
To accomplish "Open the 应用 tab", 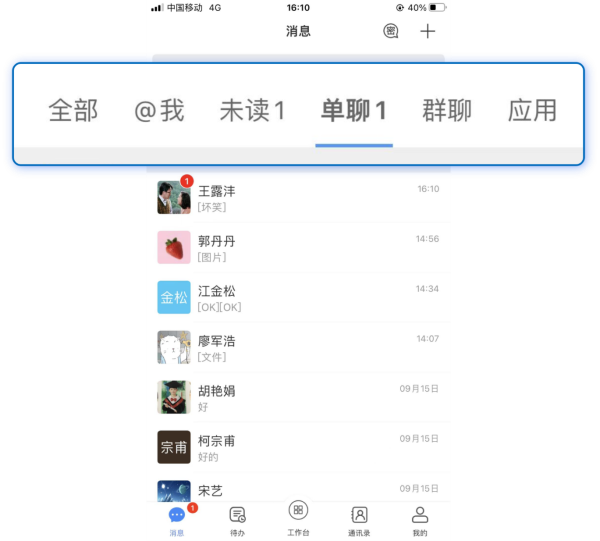I will tap(532, 111).
